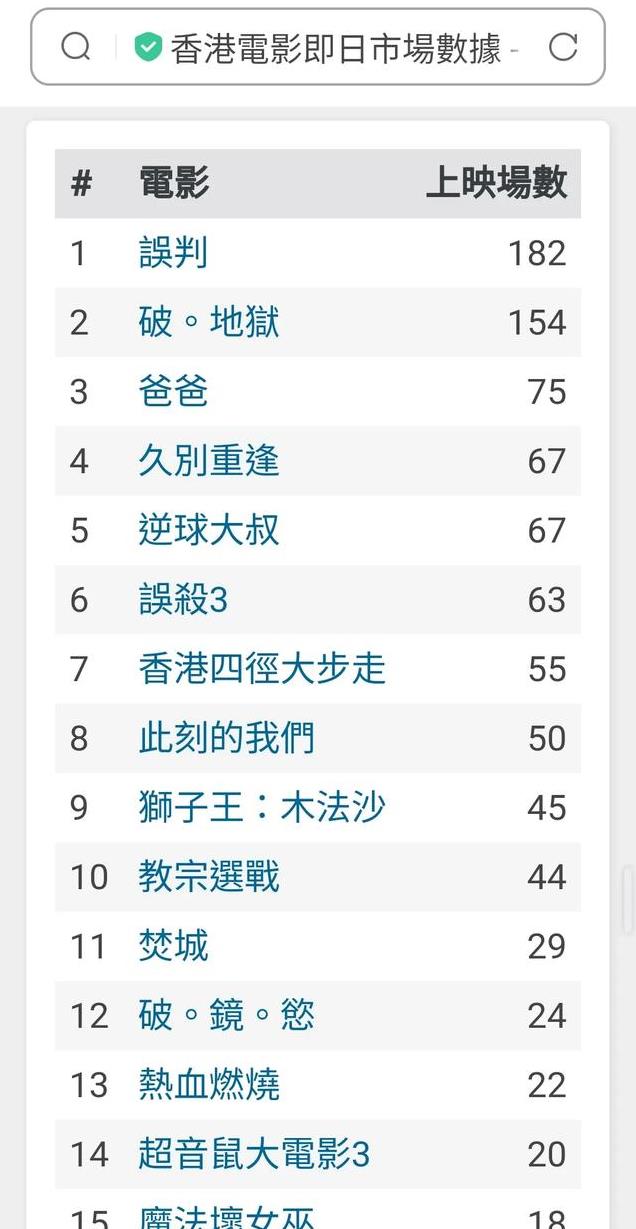Screen dimensions: 636x1229
Task: Open the movie link 誤判
Action: (173, 253)
